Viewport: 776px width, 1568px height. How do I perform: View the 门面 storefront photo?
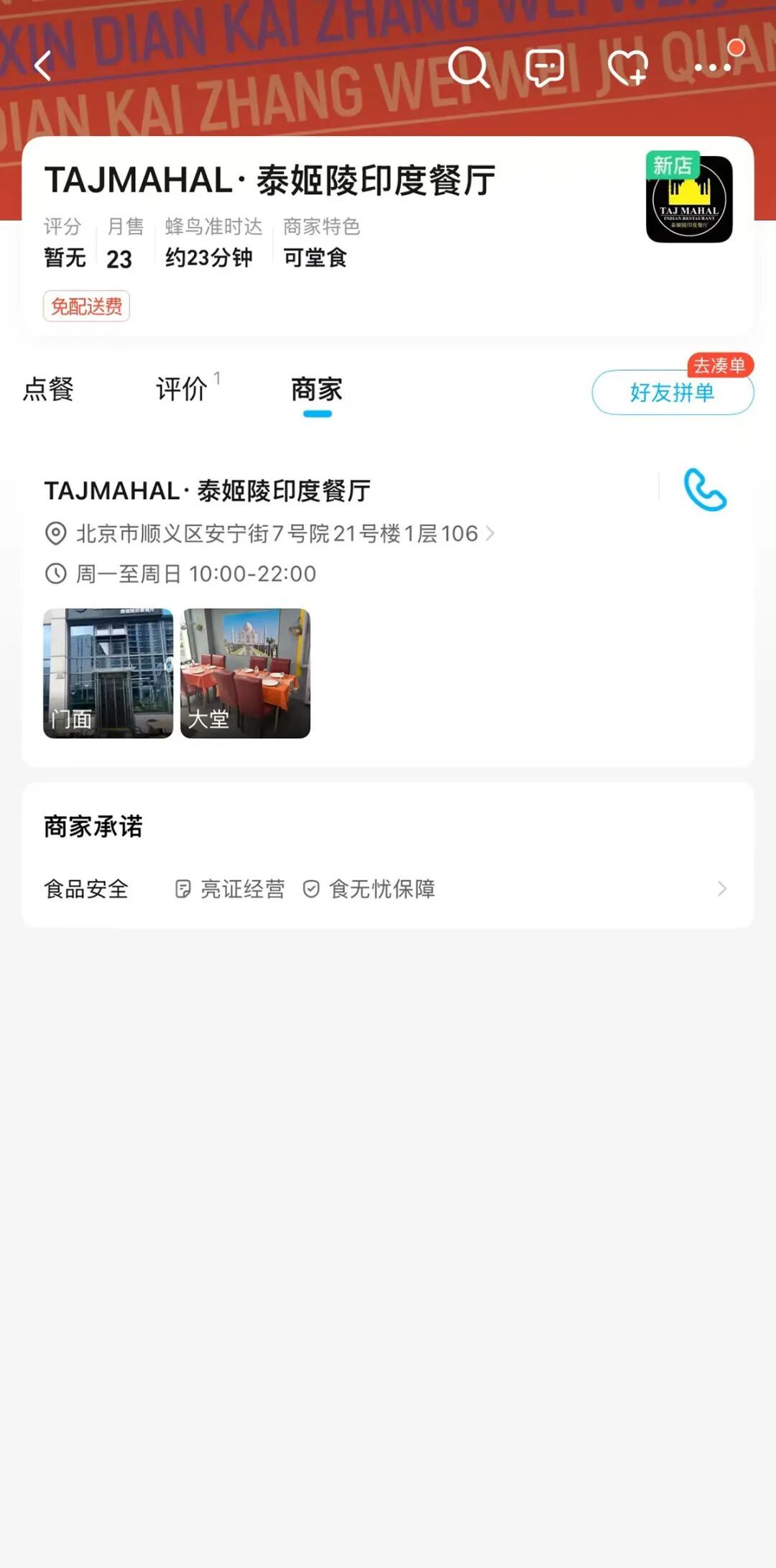pos(108,673)
